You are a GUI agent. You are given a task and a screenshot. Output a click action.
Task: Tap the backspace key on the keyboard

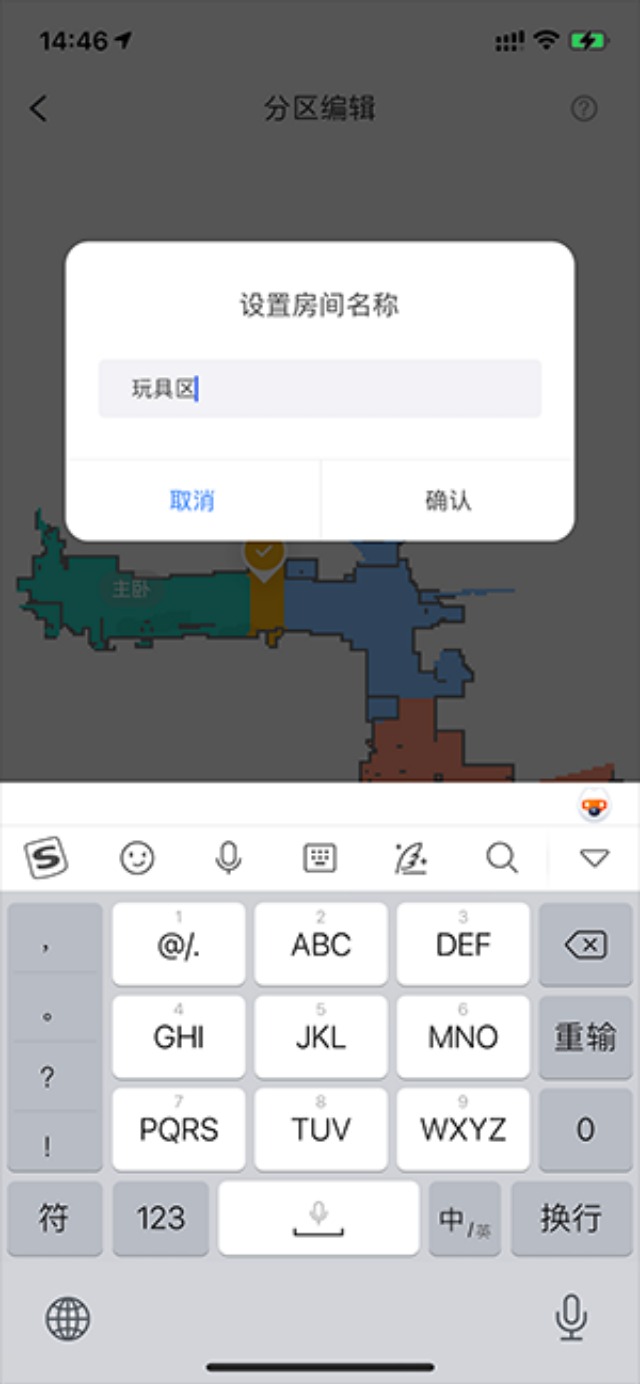[x=585, y=944]
